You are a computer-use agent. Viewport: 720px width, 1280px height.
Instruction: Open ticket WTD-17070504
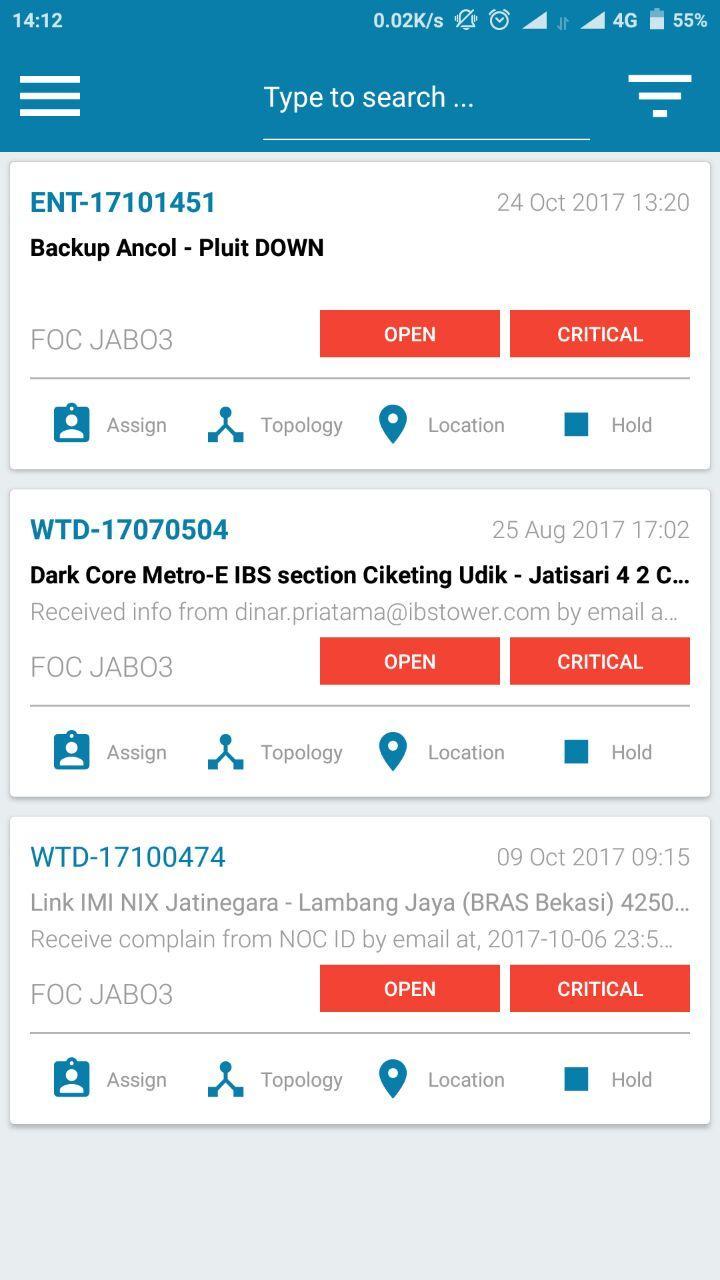129,530
